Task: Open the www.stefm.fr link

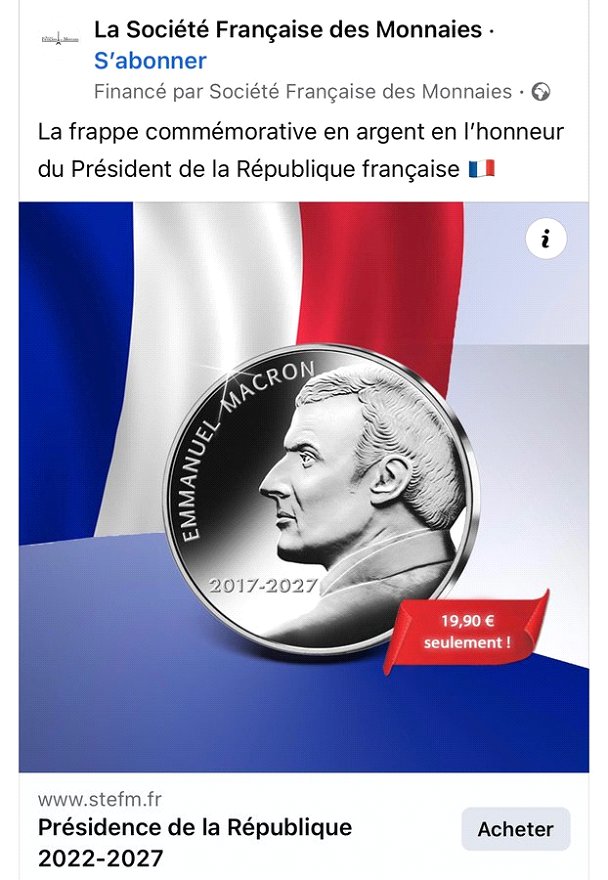Action: pyautogui.click(x=100, y=799)
